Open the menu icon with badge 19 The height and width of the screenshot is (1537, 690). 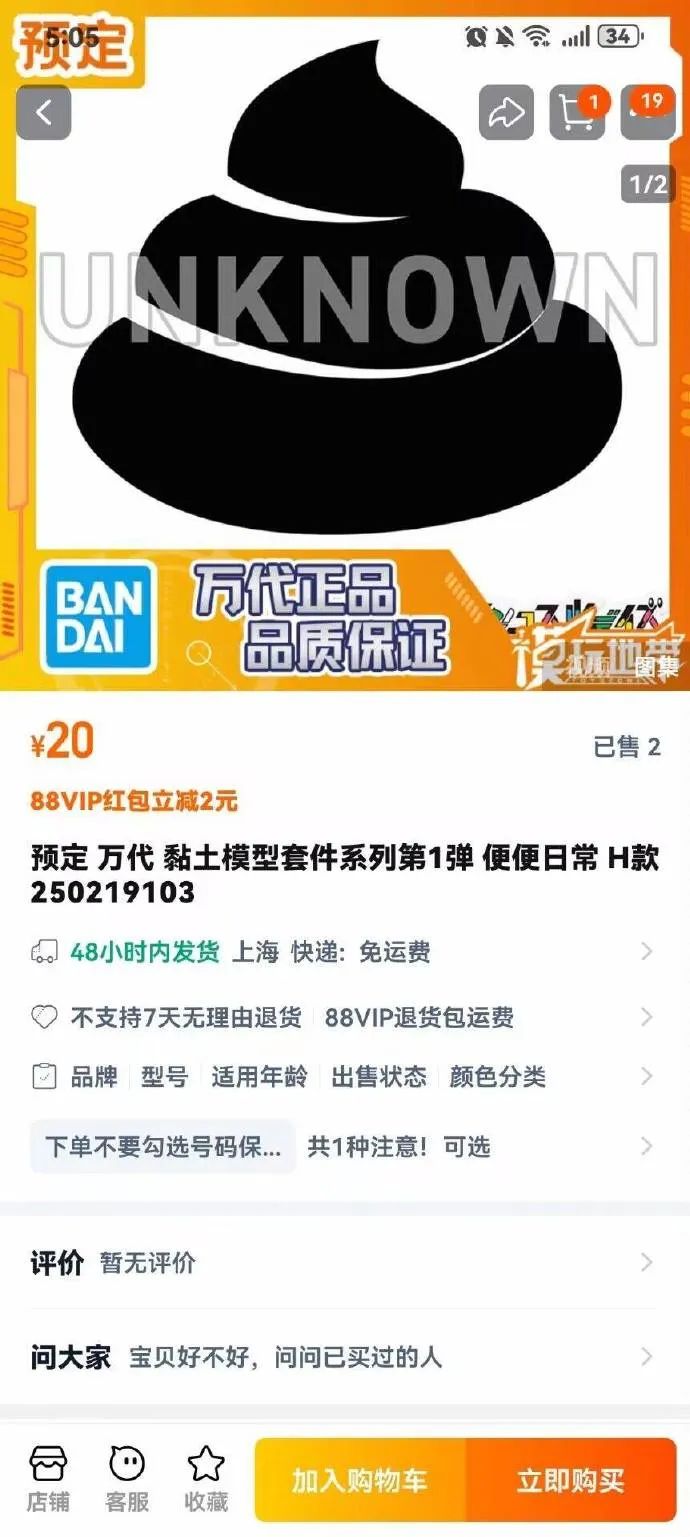pyautogui.click(x=648, y=112)
